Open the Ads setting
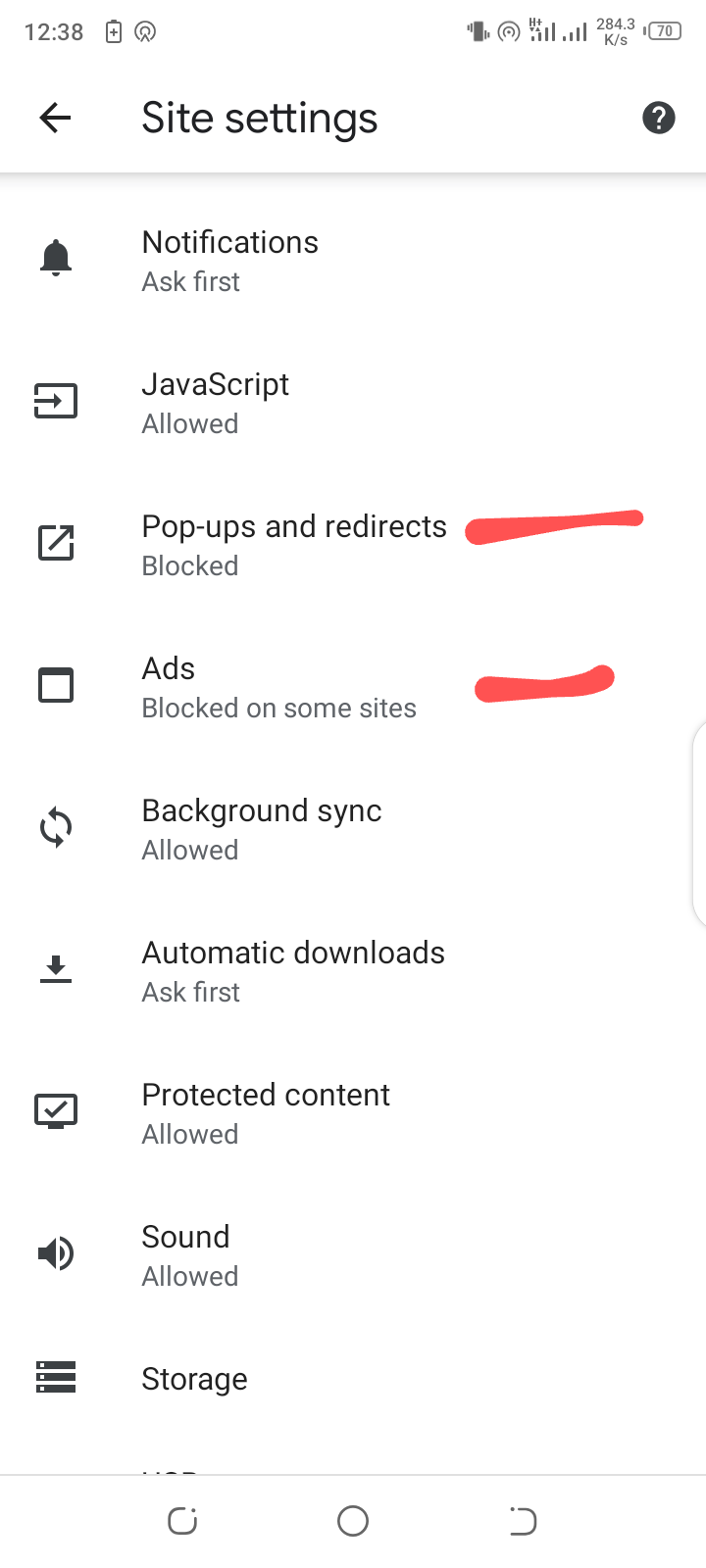This screenshot has height=1568, width=706. [x=278, y=687]
